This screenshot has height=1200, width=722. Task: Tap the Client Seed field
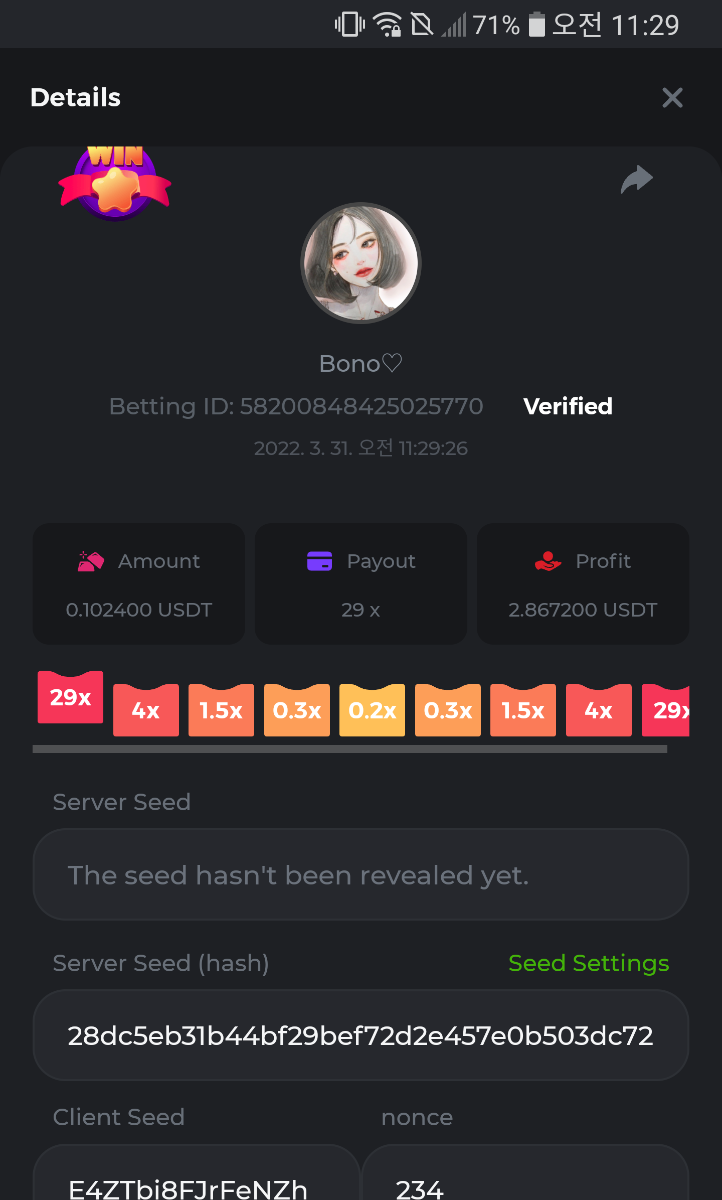tap(196, 1180)
